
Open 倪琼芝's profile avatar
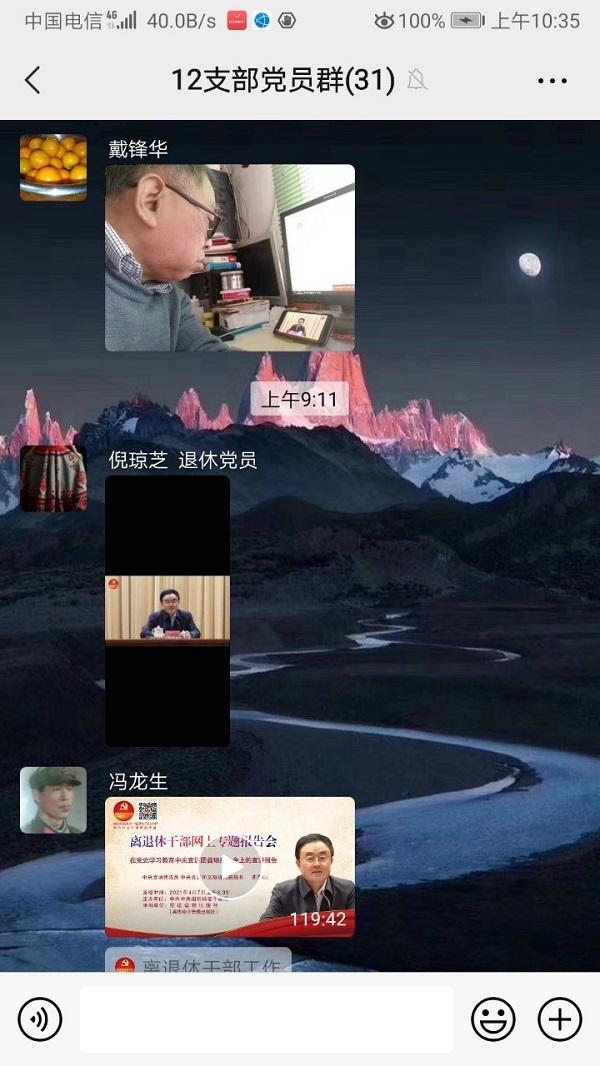point(53,478)
